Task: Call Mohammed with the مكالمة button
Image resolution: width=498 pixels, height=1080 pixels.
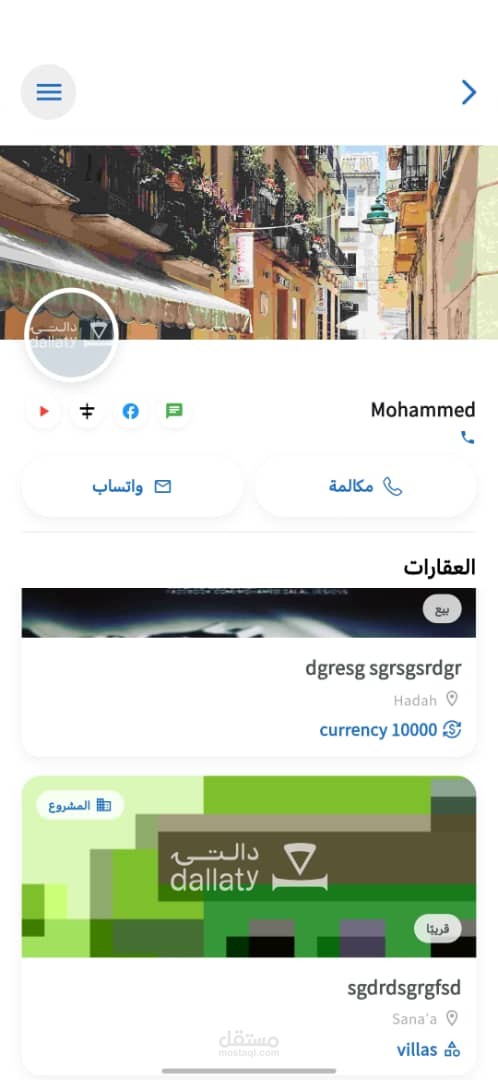Action: coord(366,487)
